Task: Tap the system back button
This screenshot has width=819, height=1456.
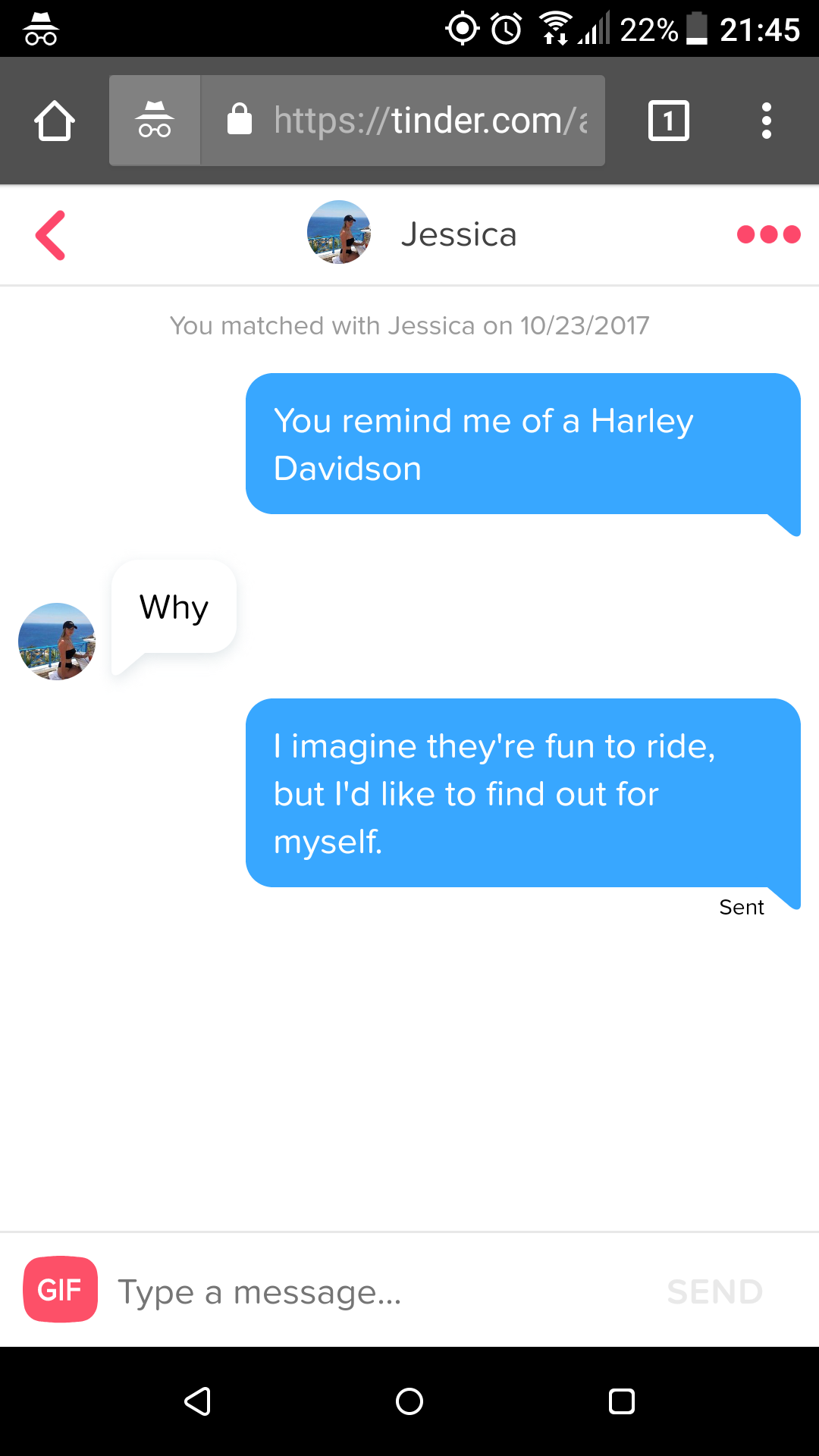Action: (197, 1401)
